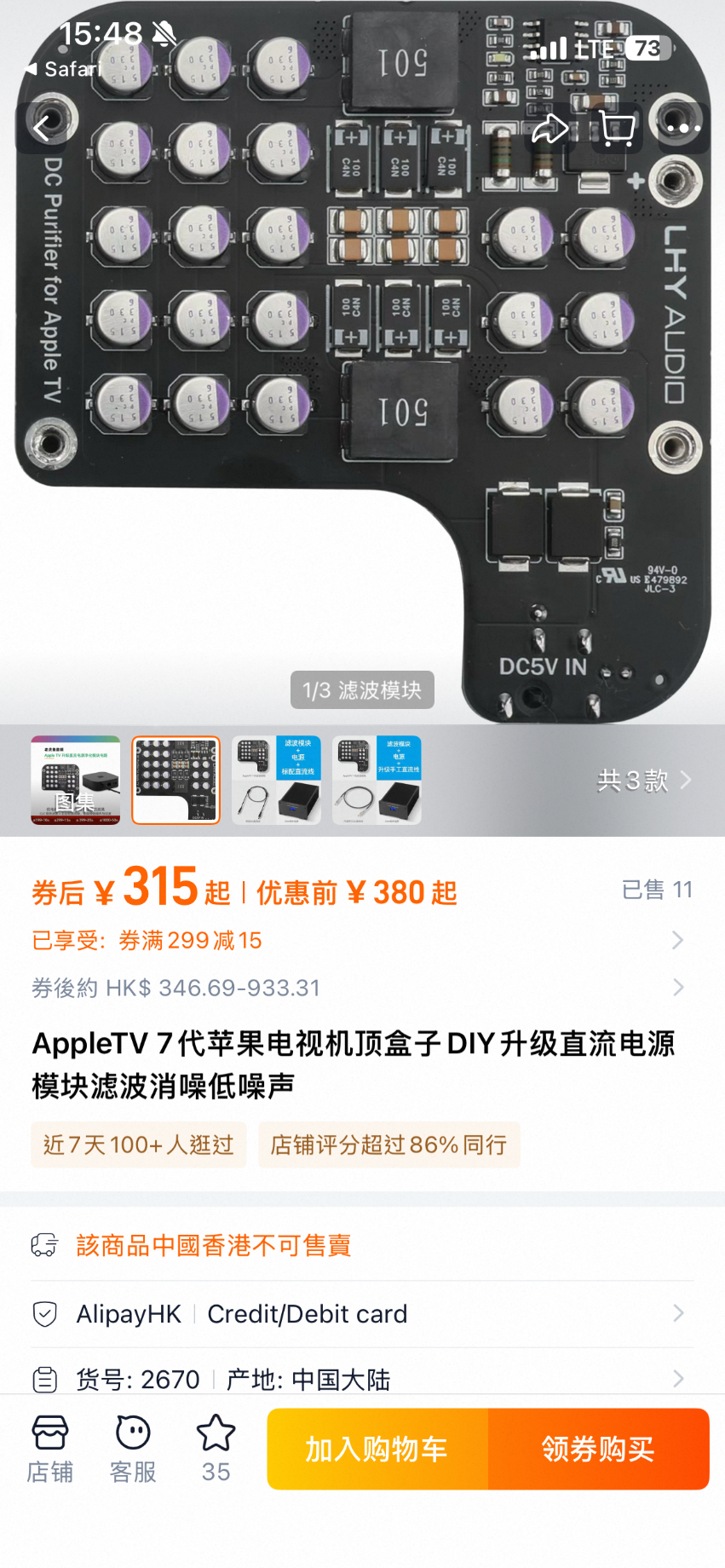The width and height of the screenshot is (725, 1568).
Task: Visit the 店铺 store page
Action: pyautogui.click(x=50, y=1448)
